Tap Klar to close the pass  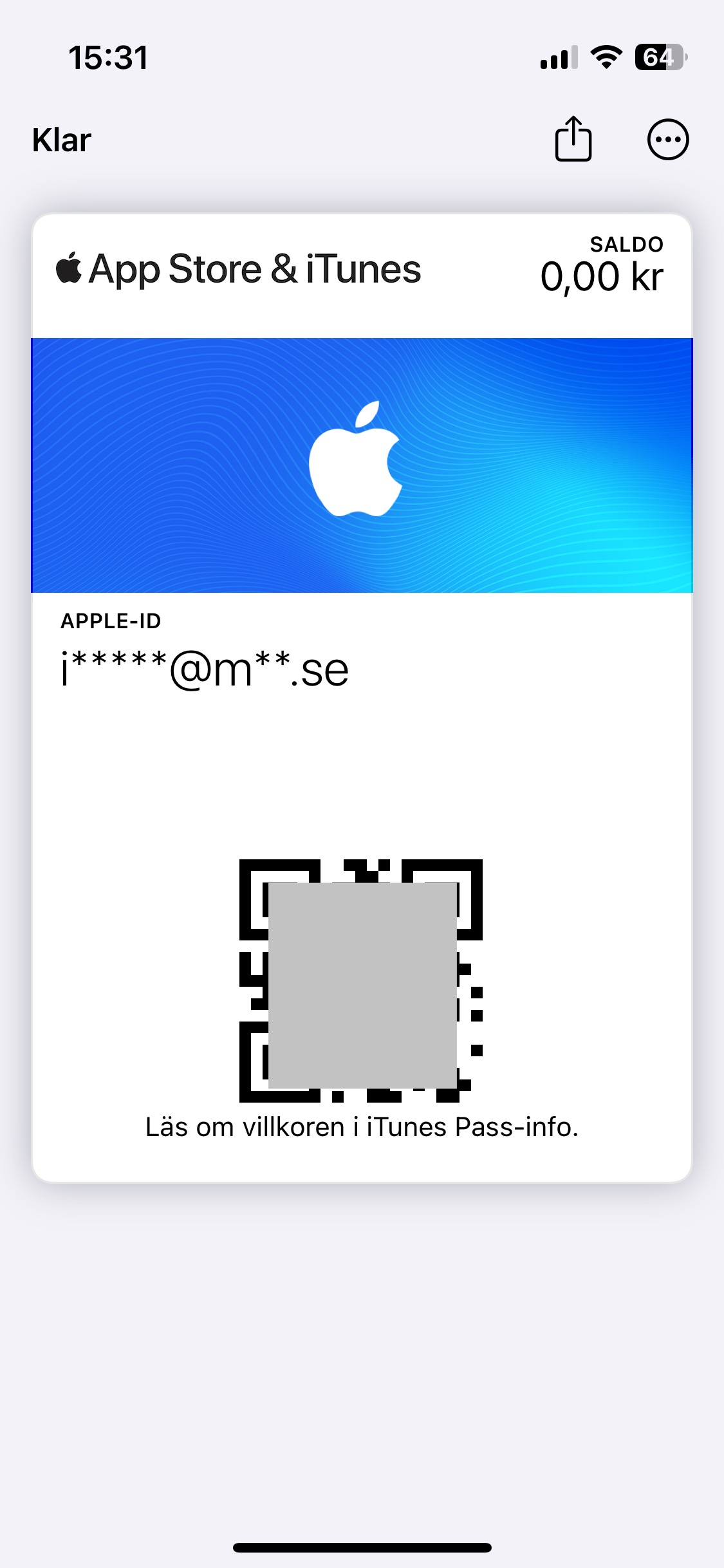tap(62, 140)
